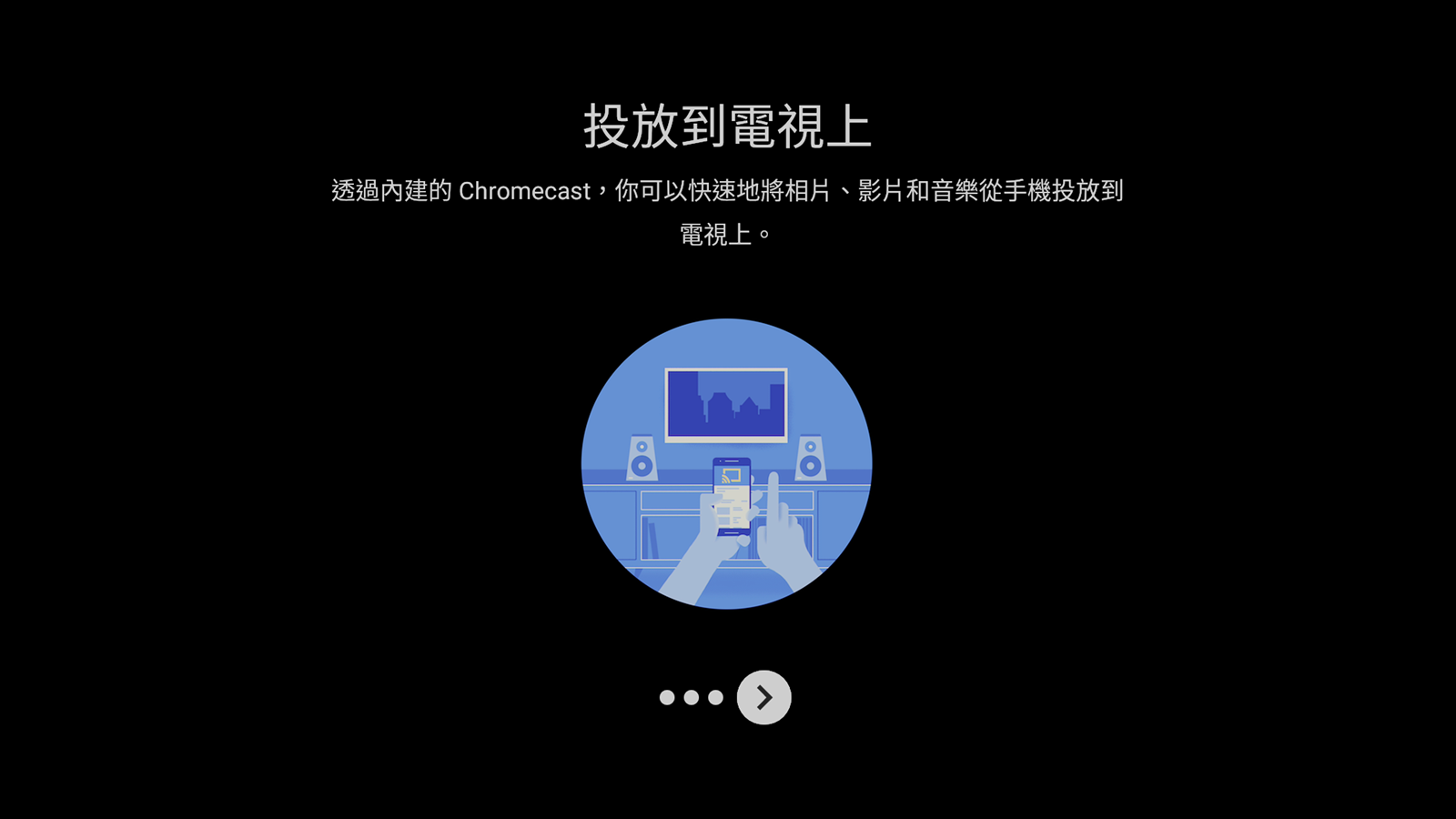
Task: Tap the next arrow button
Action: point(763,697)
